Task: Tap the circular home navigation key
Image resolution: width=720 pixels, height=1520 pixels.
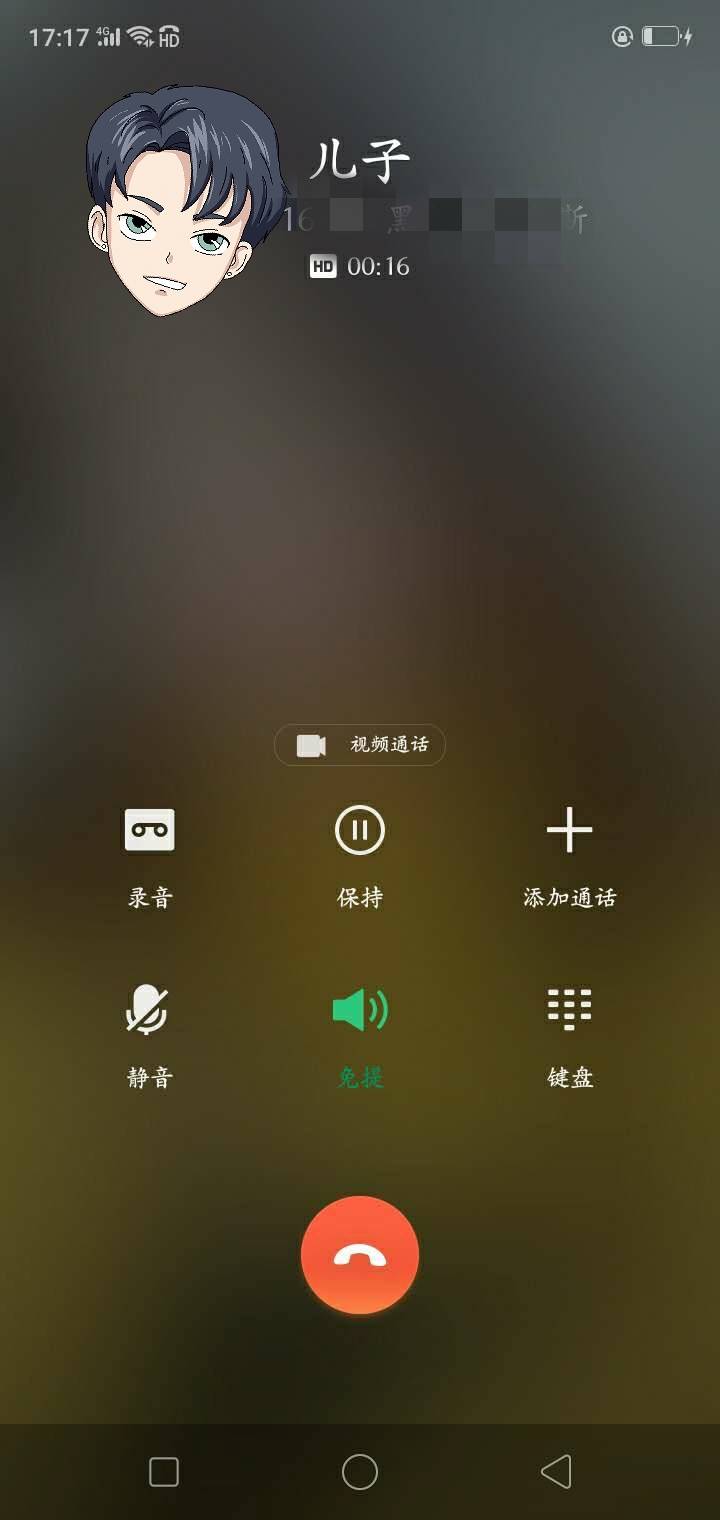Action: click(x=360, y=1473)
